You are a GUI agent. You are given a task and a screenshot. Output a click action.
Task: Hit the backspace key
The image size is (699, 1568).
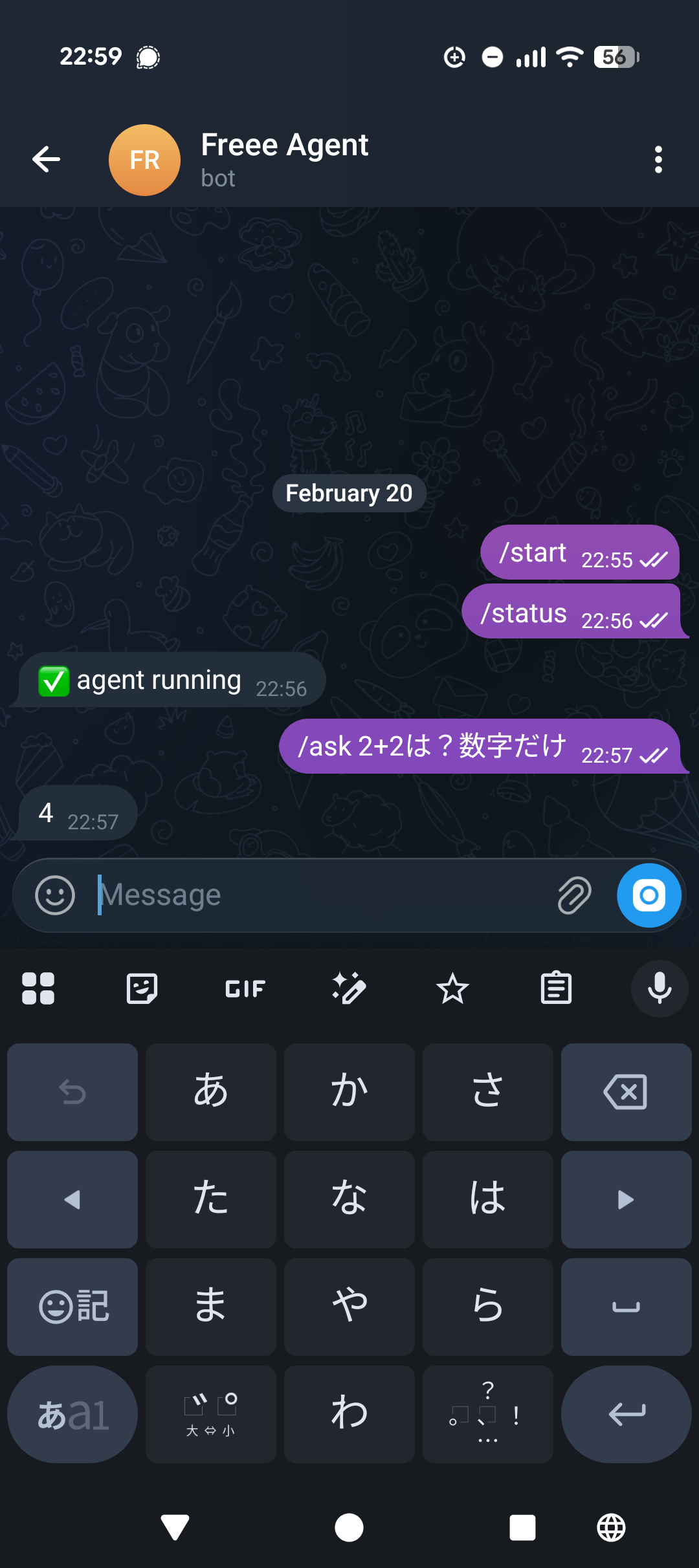point(626,1092)
